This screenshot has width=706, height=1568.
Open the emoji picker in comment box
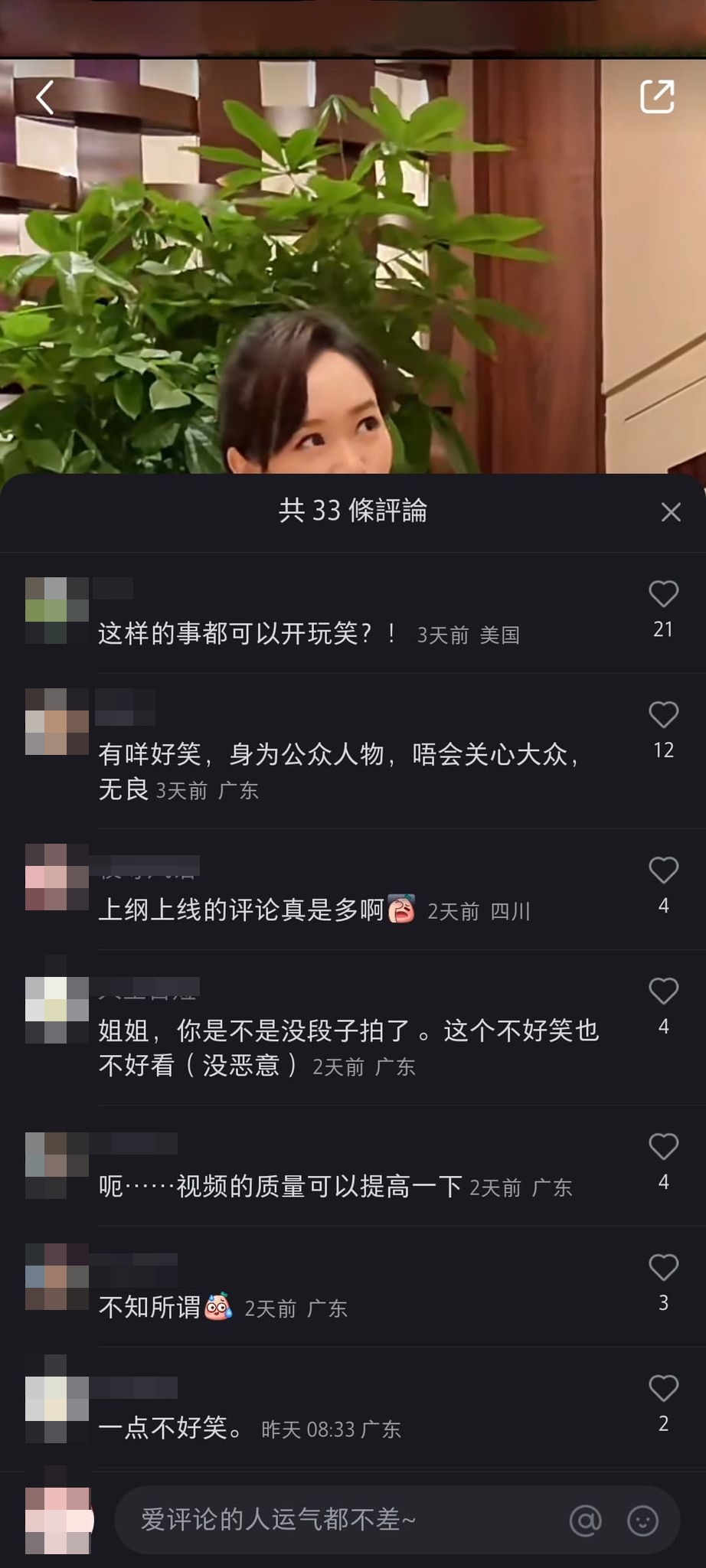click(642, 1521)
